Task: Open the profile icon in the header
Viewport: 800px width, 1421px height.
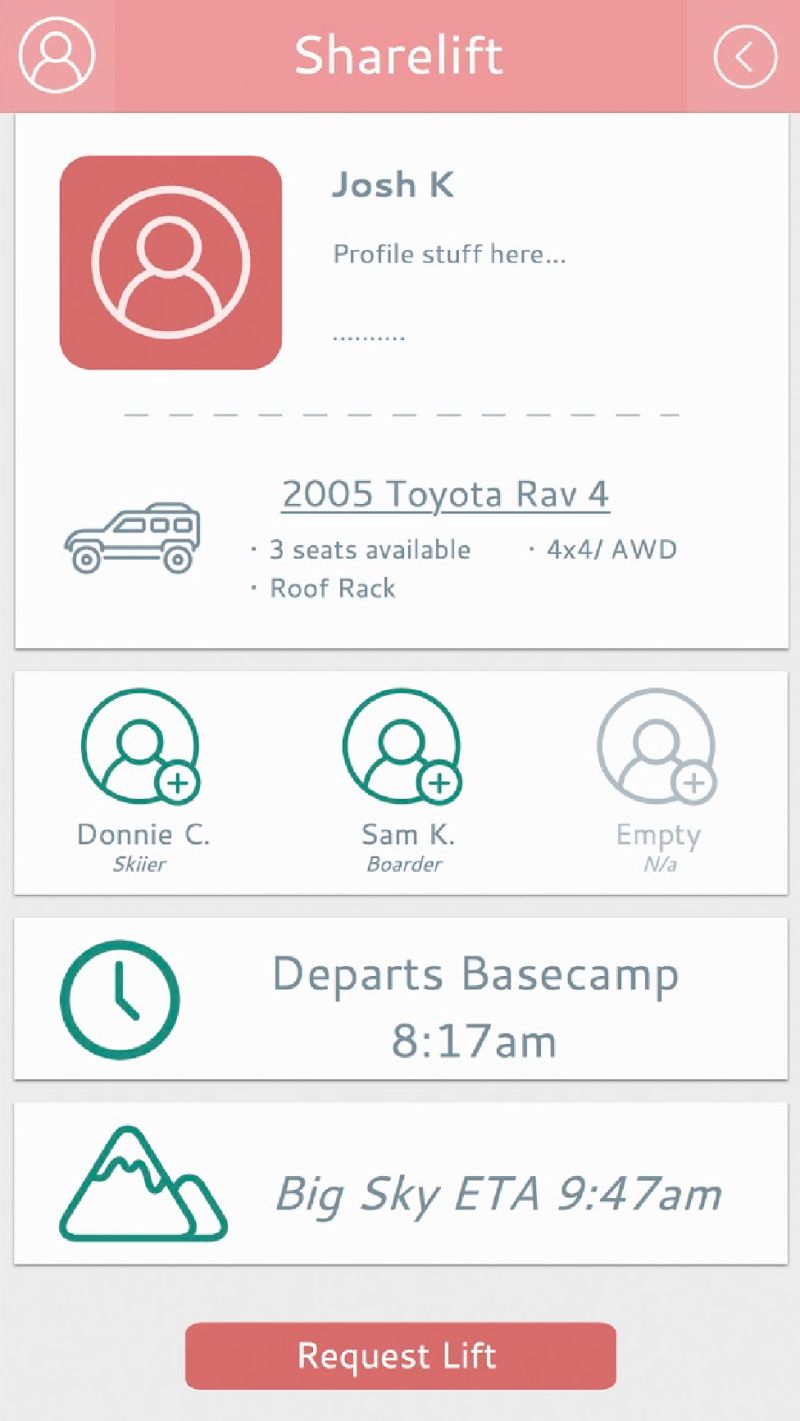Action: pyautogui.click(x=57, y=55)
